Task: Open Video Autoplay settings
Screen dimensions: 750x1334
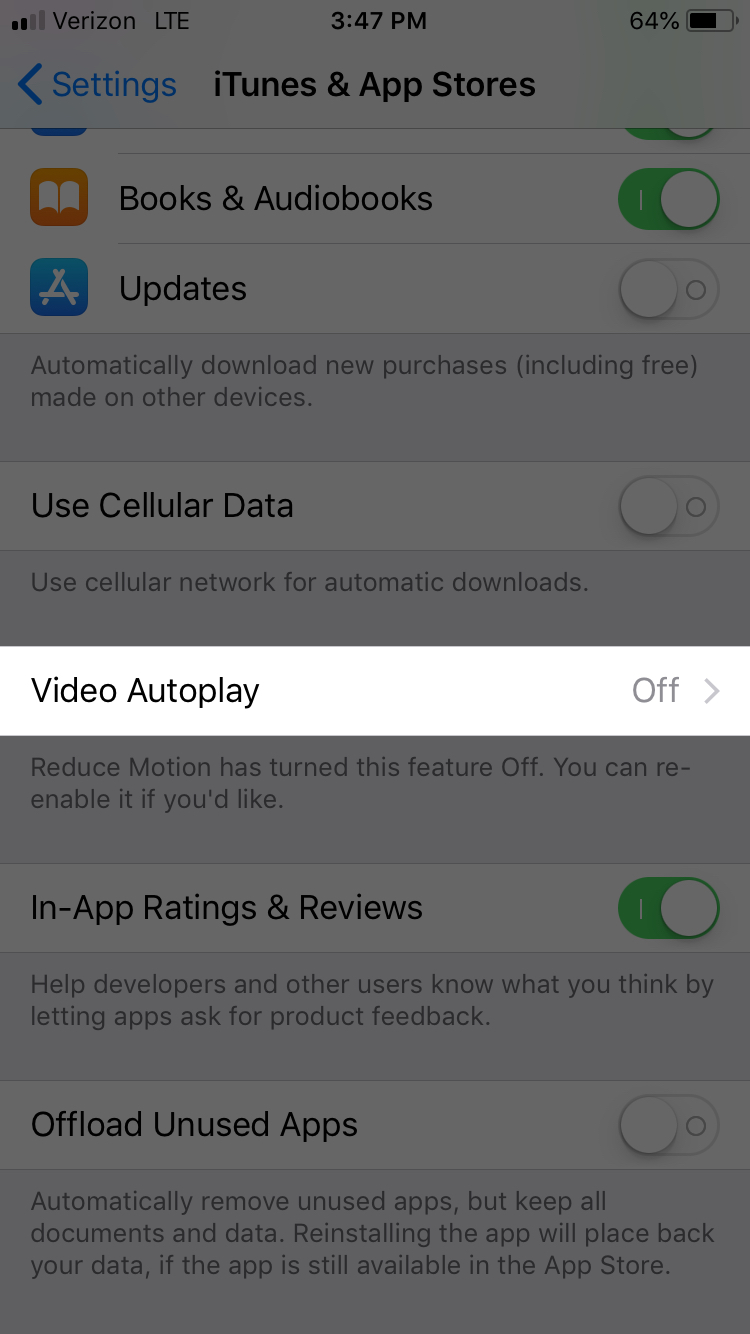Action: pos(375,691)
